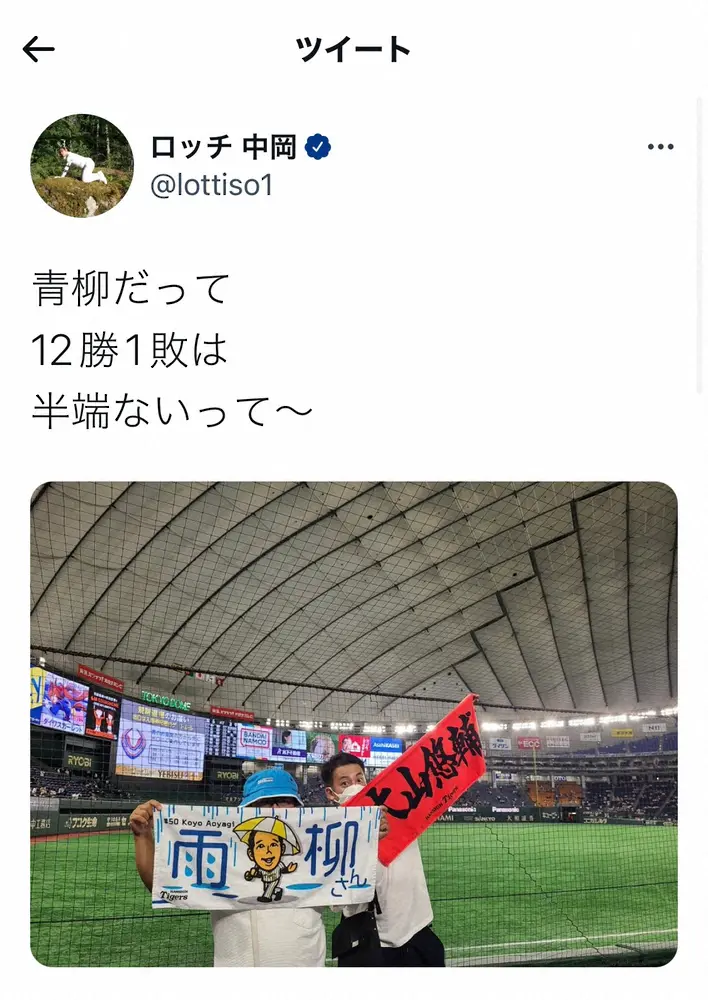Open the tweet's three-dot overflow menu
Screen dimensions: 708x1000
(660, 147)
